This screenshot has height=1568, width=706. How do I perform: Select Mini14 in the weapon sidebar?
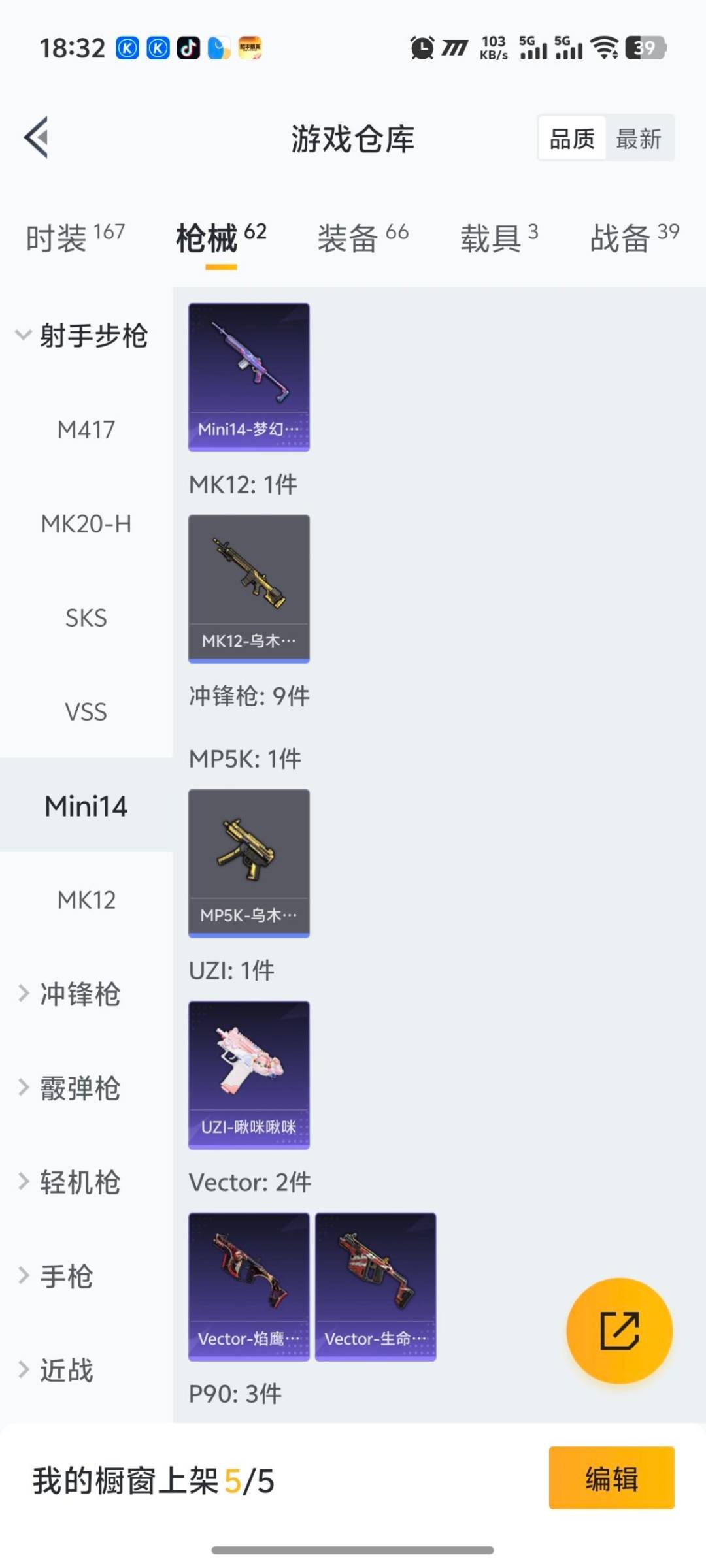pos(86,806)
